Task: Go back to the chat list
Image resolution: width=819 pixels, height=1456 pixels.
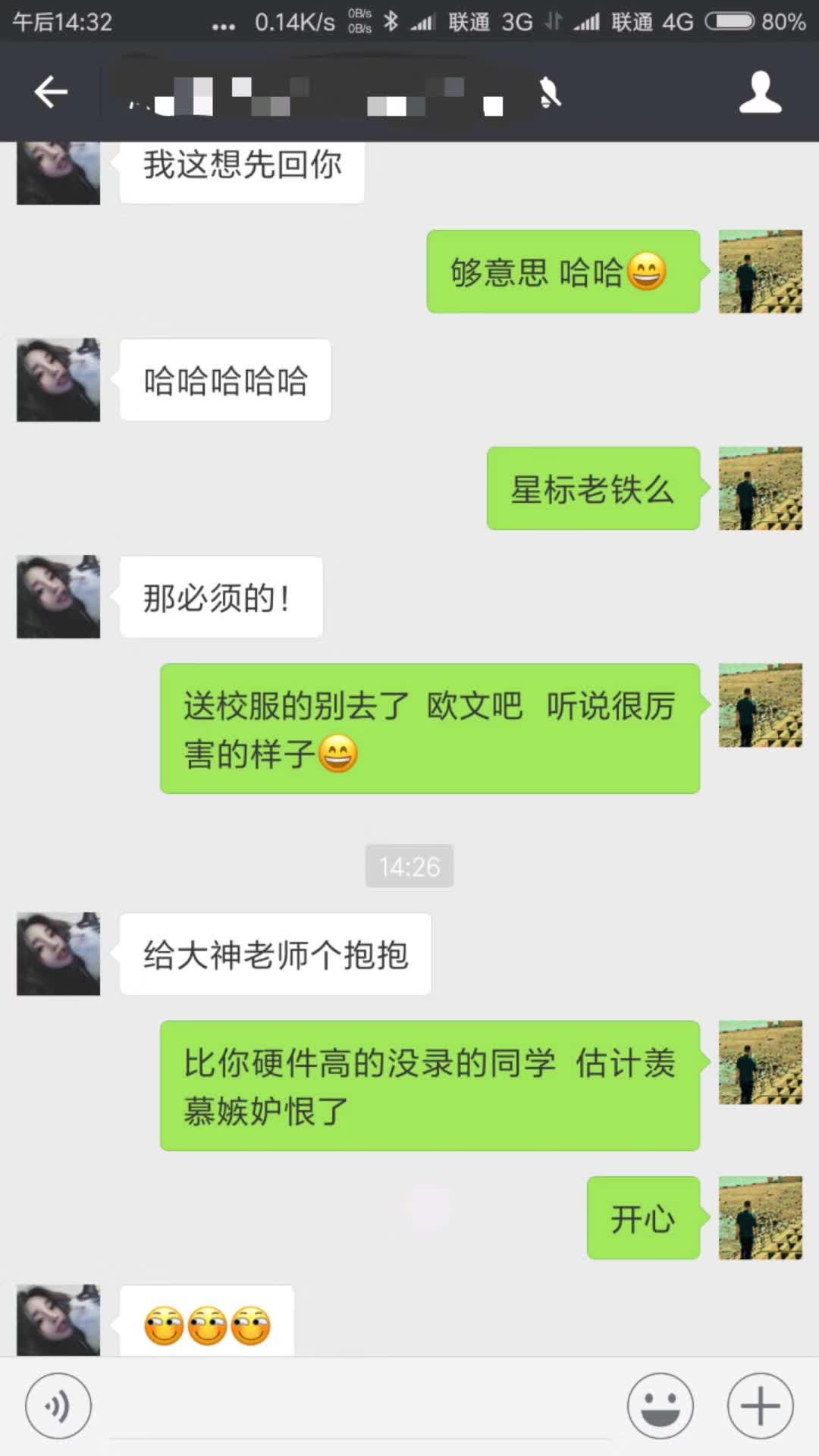Action: point(51,93)
